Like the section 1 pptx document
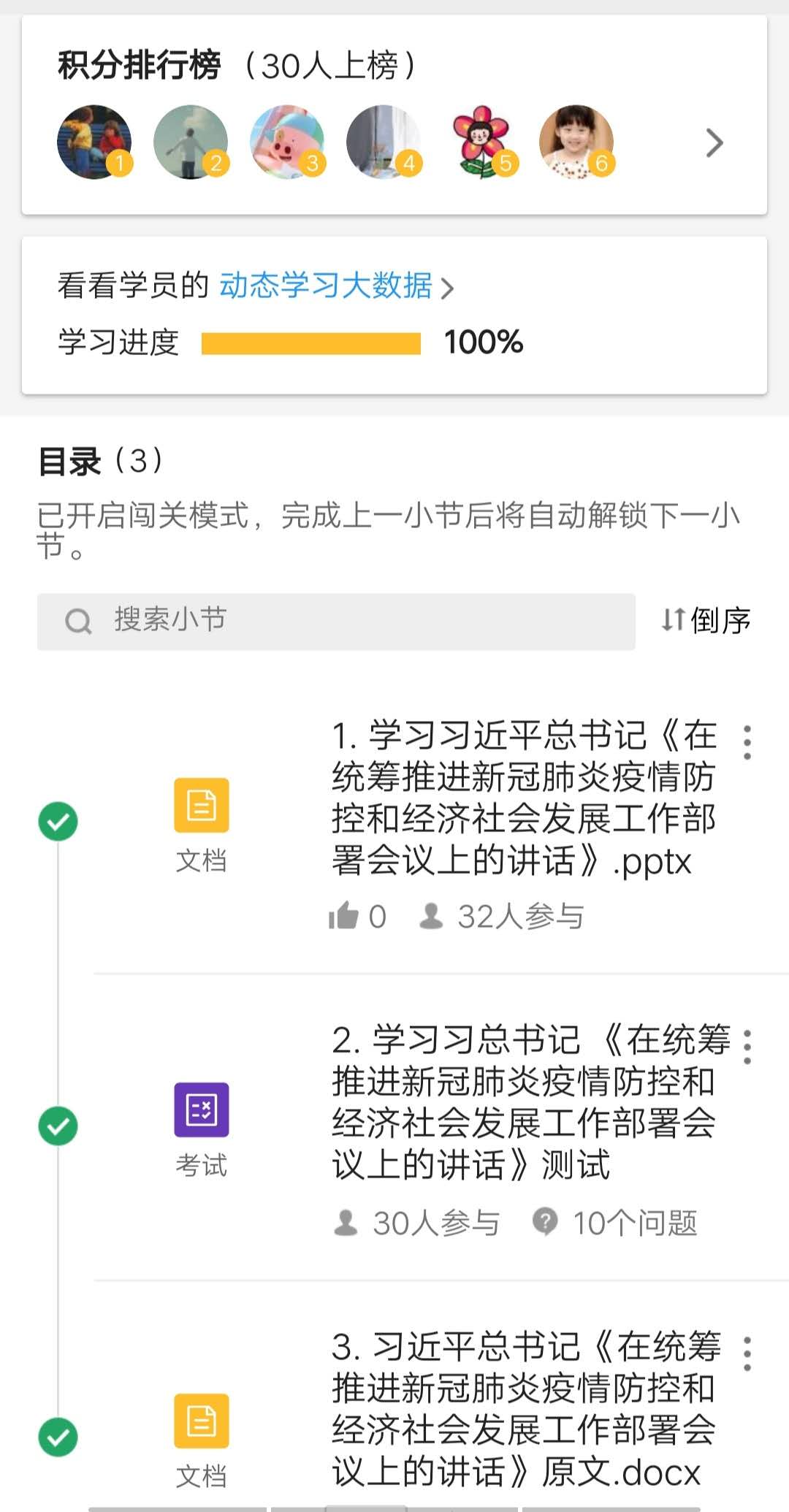Image resolution: width=789 pixels, height=1512 pixels. click(x=345, y=915)
